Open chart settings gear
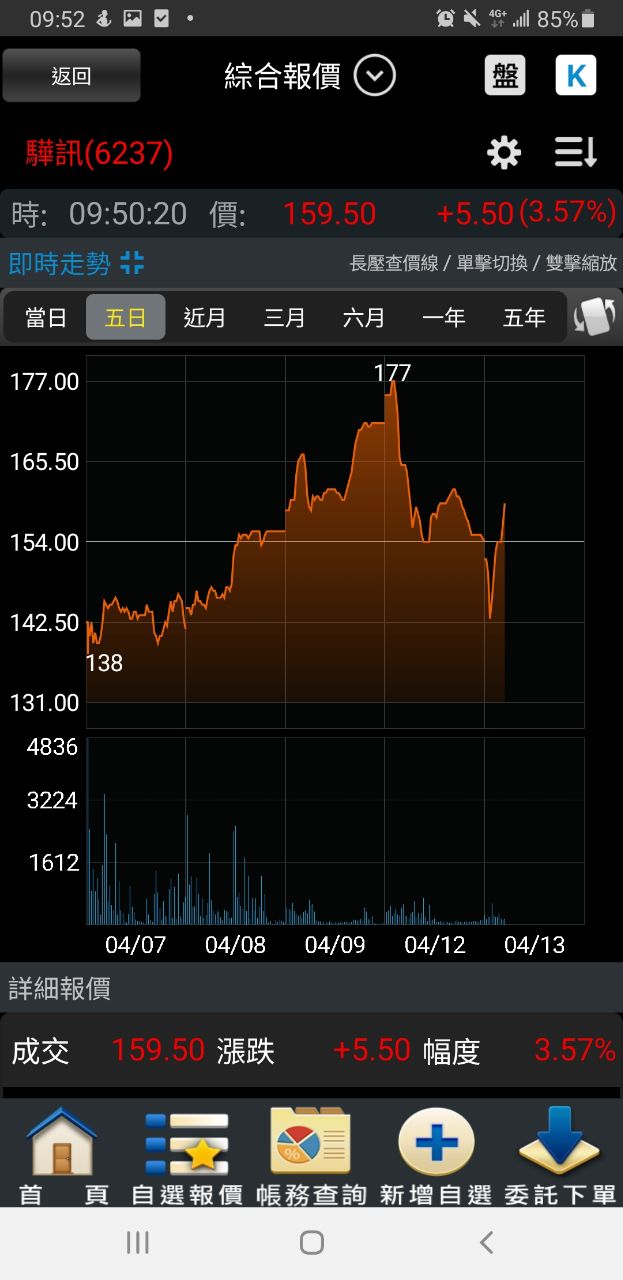623x1280 pixels. pos(504,153)
